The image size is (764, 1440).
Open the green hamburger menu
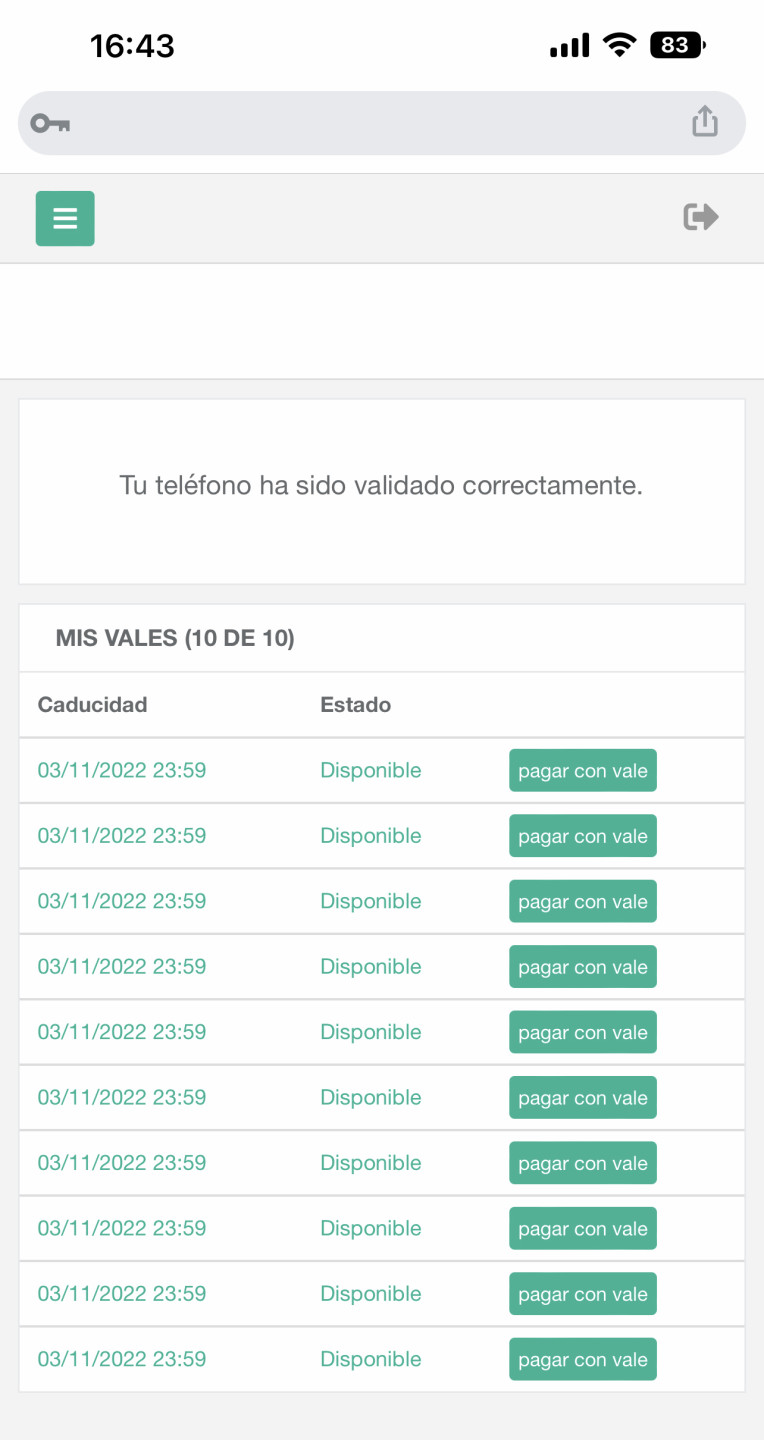pyautogui.click(x=65, y=218)
